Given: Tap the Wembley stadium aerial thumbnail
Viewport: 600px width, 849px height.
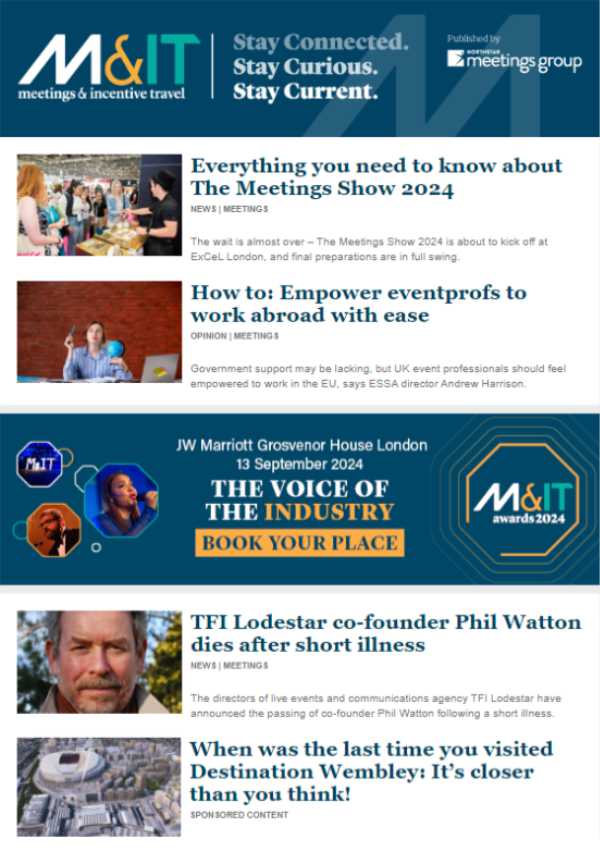Looking at the screenshot, I should click(x=99, y=787).
